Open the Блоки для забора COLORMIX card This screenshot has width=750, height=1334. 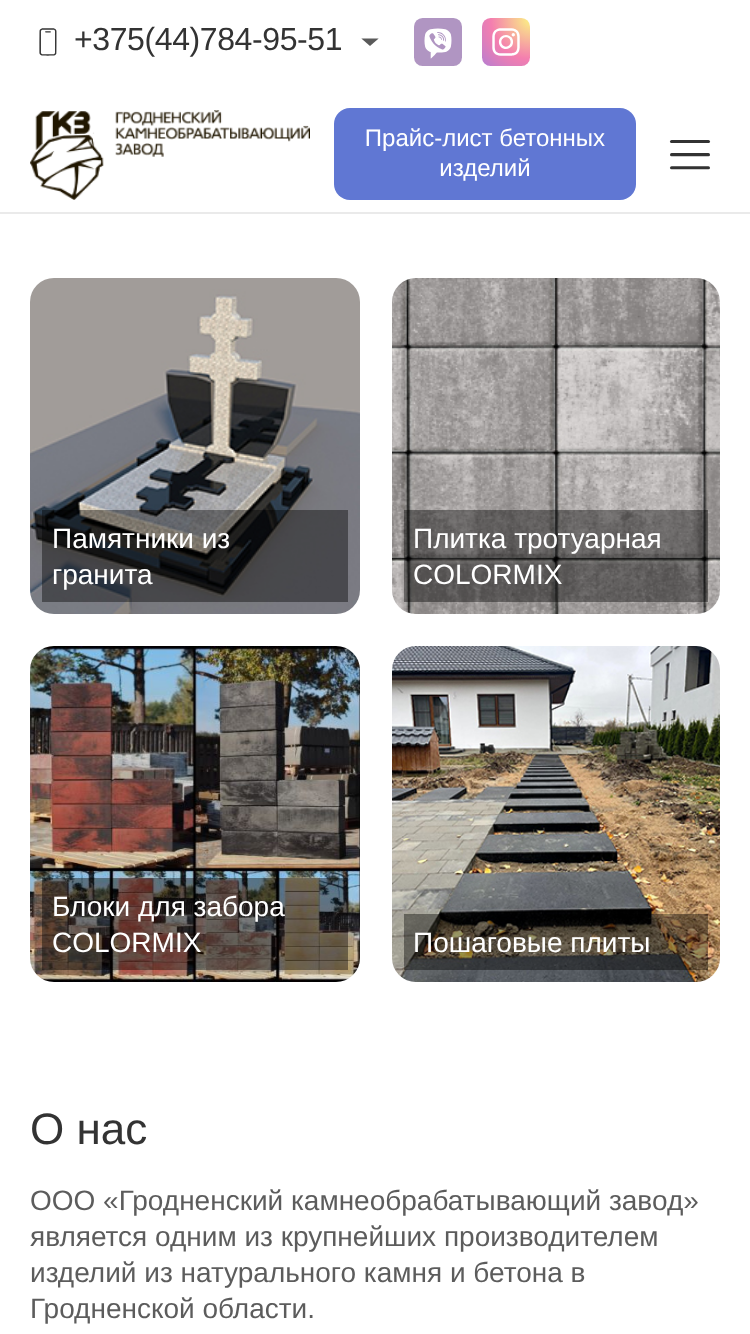coord(195,814)
